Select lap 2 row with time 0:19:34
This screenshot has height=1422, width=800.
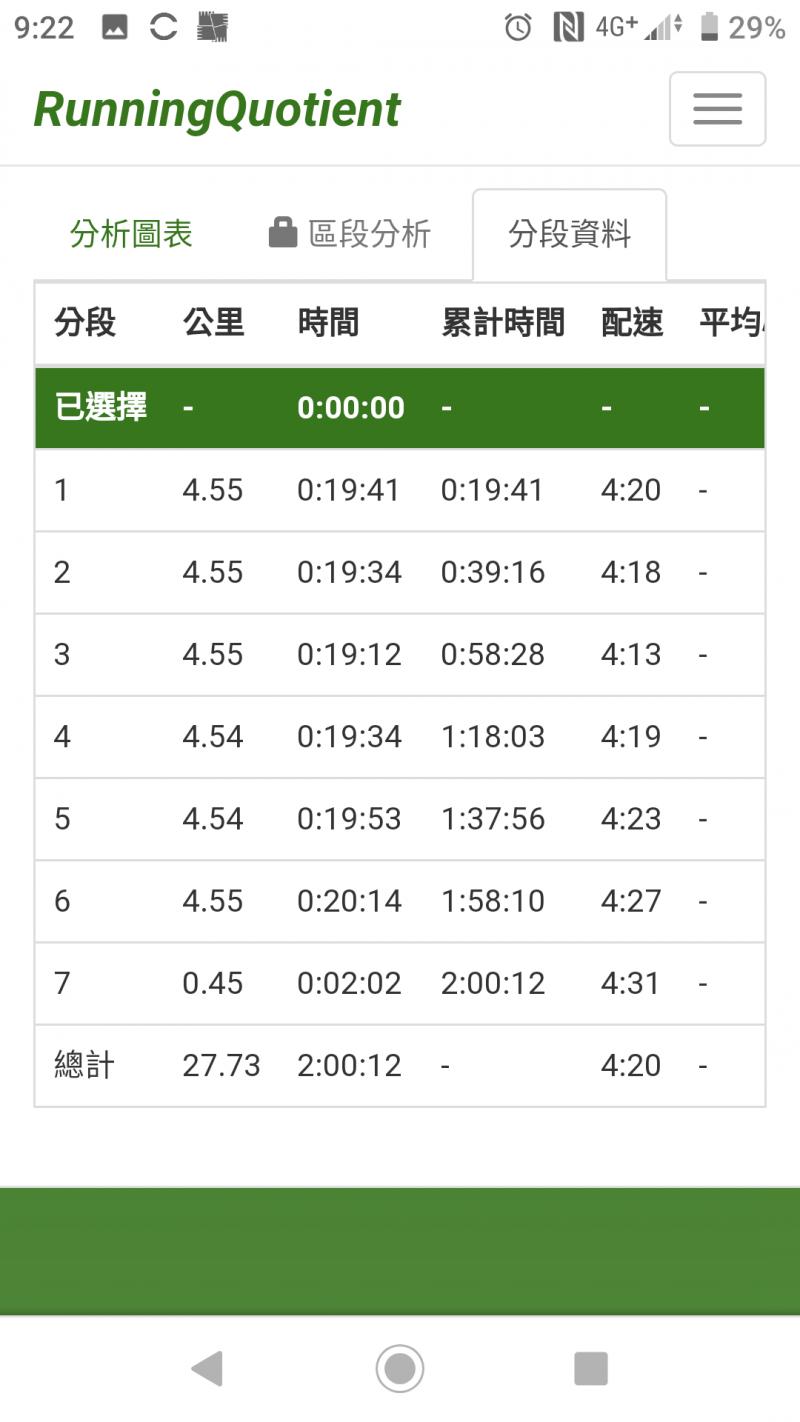(399, 572)
